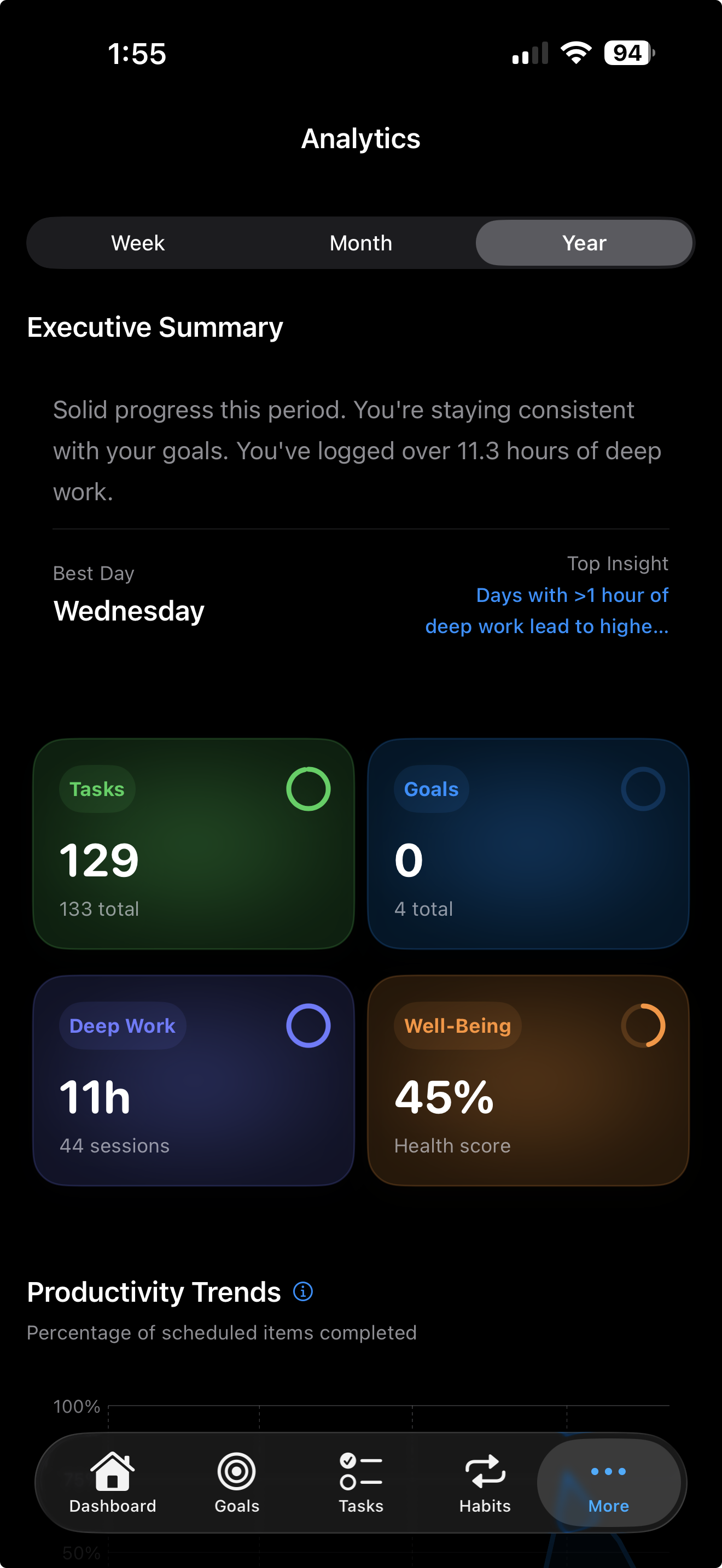This screenshot has width=722, height=1568.
Task: Select the Year tab
Action: coord(583,242)
